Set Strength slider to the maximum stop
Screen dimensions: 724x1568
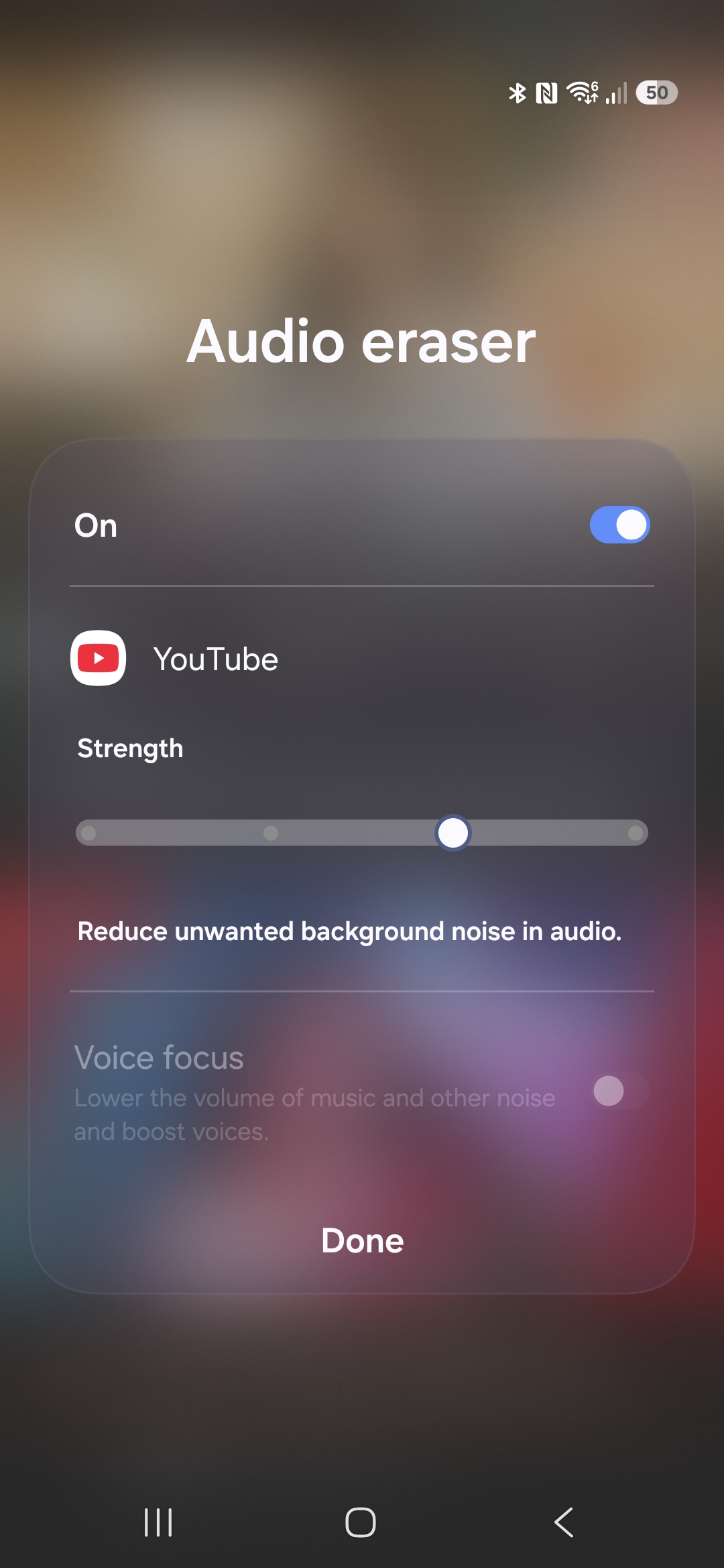(x=635, y=833)
